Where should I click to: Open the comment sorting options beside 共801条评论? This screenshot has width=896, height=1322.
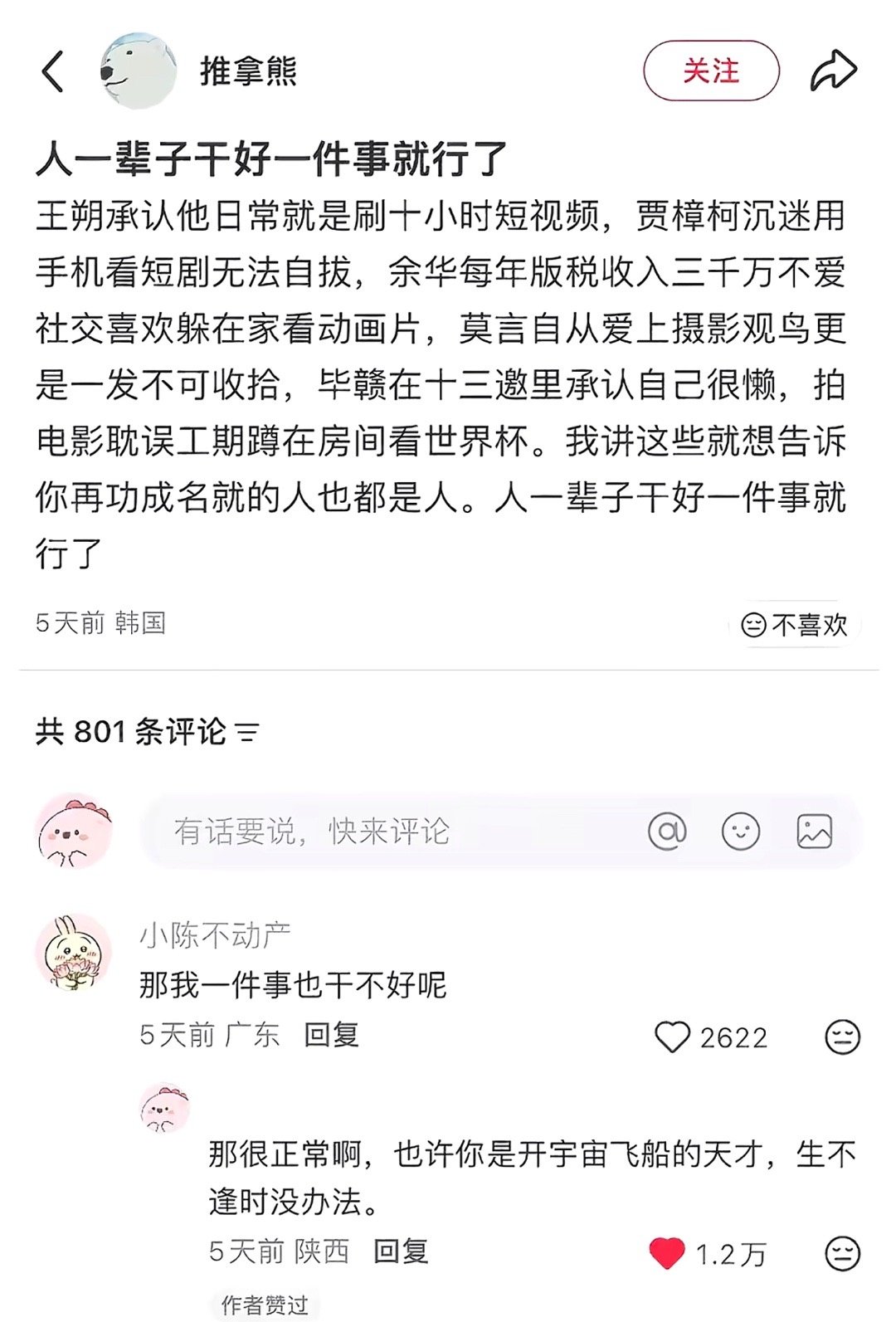click(246, 729)
